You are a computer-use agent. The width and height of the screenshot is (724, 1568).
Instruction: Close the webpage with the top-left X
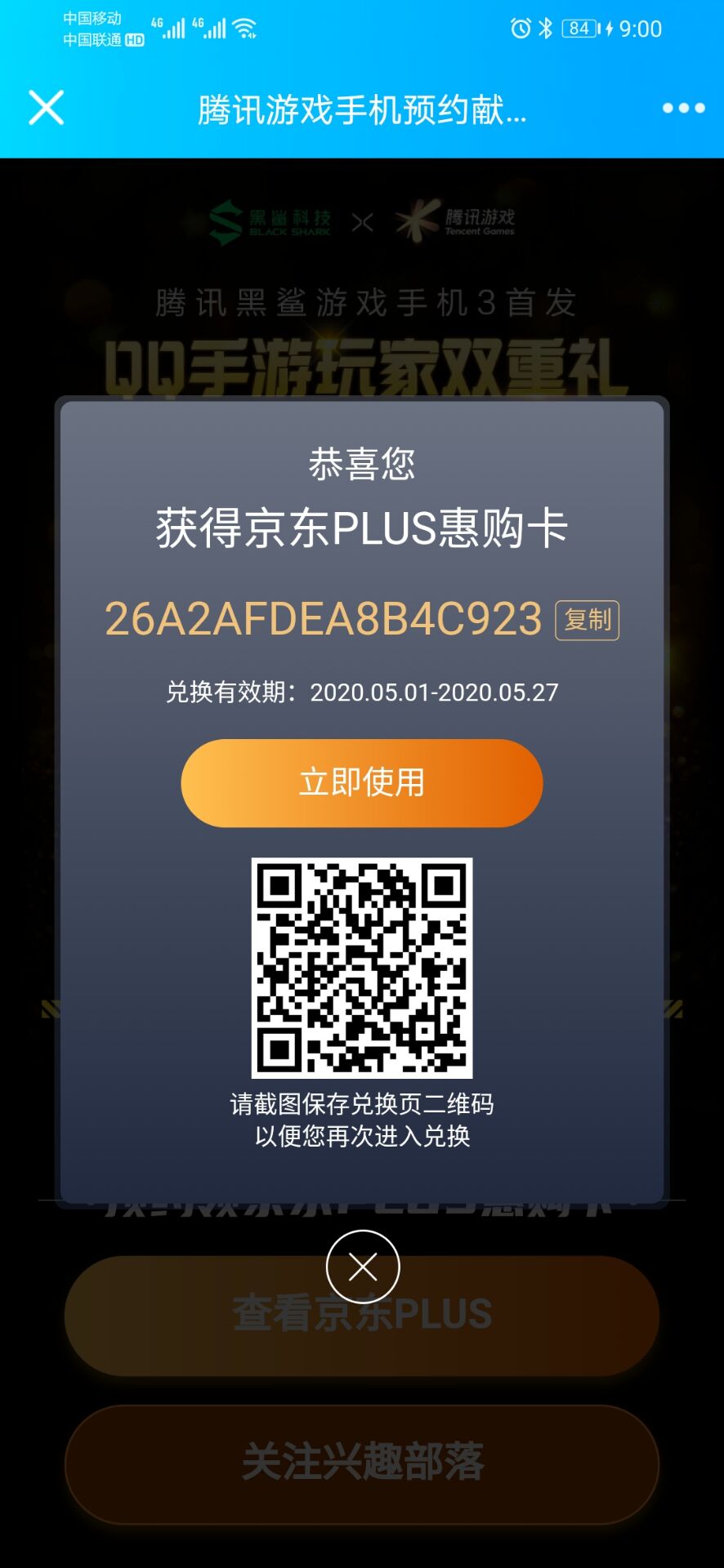point(47,108)
